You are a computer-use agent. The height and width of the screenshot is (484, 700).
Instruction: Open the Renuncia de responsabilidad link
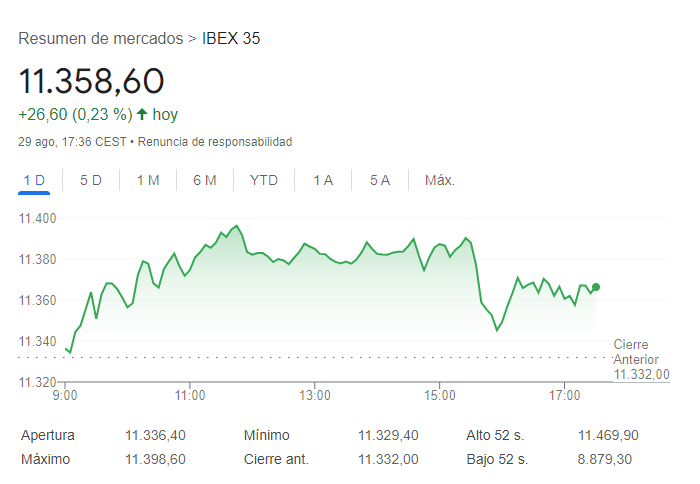[x=215, y=142]
